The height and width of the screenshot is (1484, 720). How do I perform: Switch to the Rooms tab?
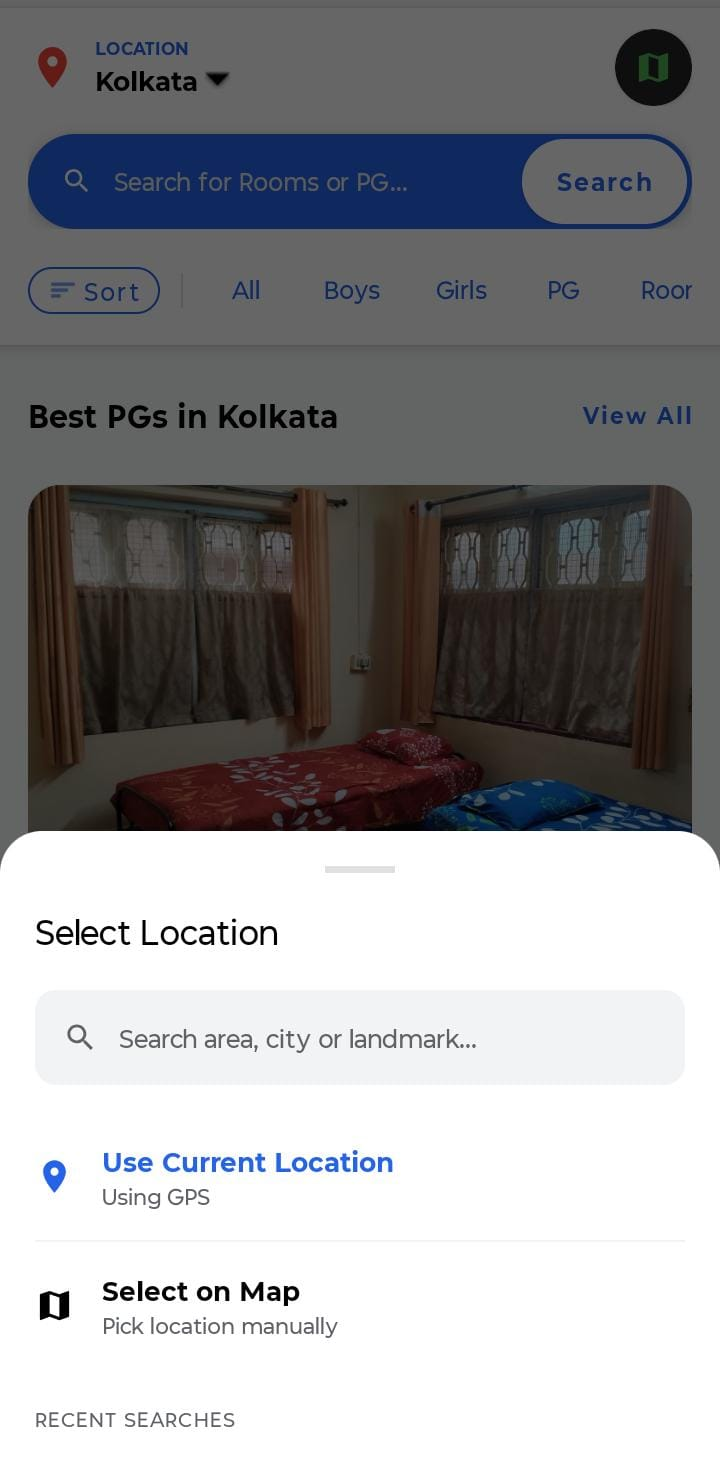tap(666, 290)
